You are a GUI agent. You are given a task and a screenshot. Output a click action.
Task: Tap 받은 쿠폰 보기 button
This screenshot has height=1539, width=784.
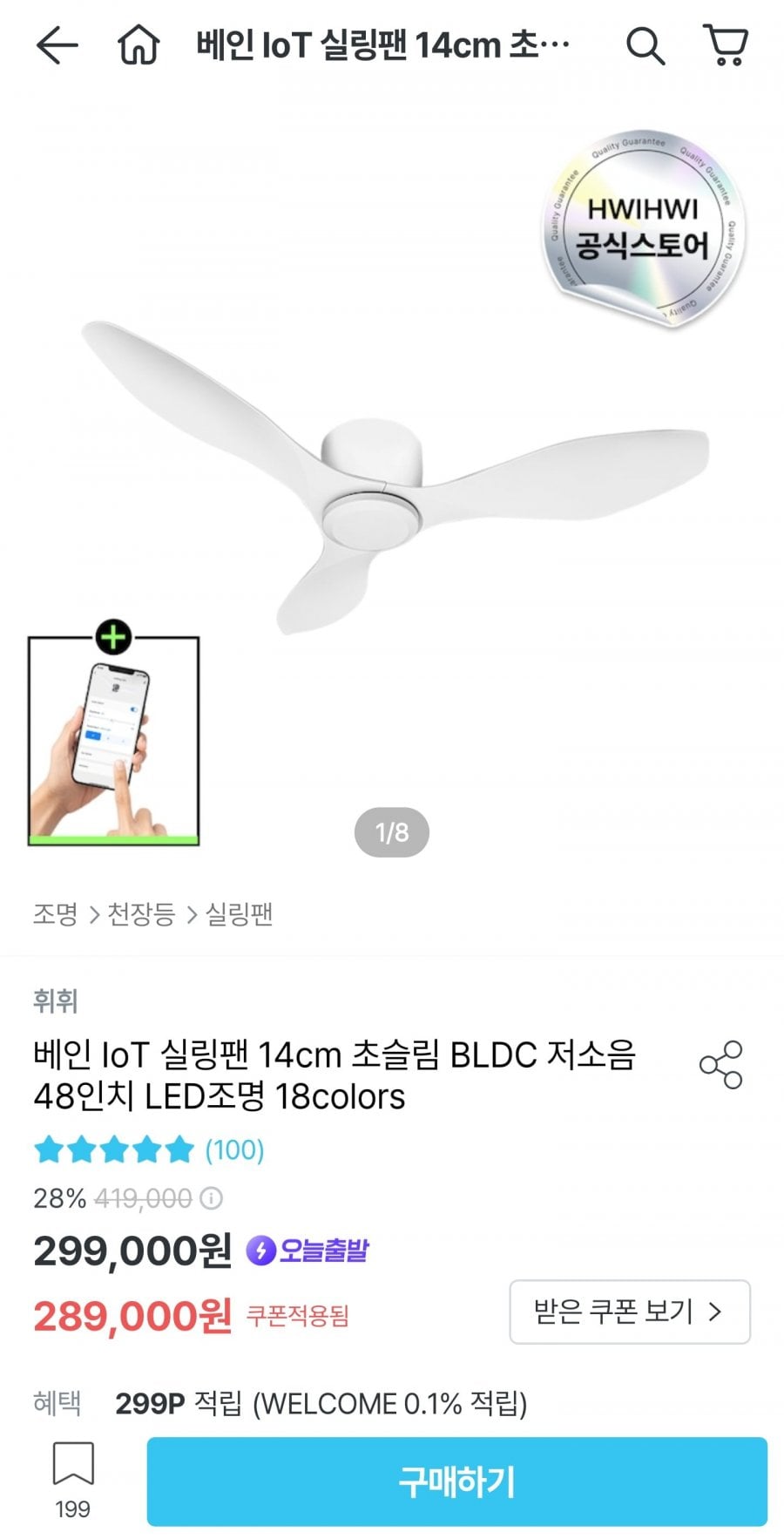click(x=629, y=1312)
